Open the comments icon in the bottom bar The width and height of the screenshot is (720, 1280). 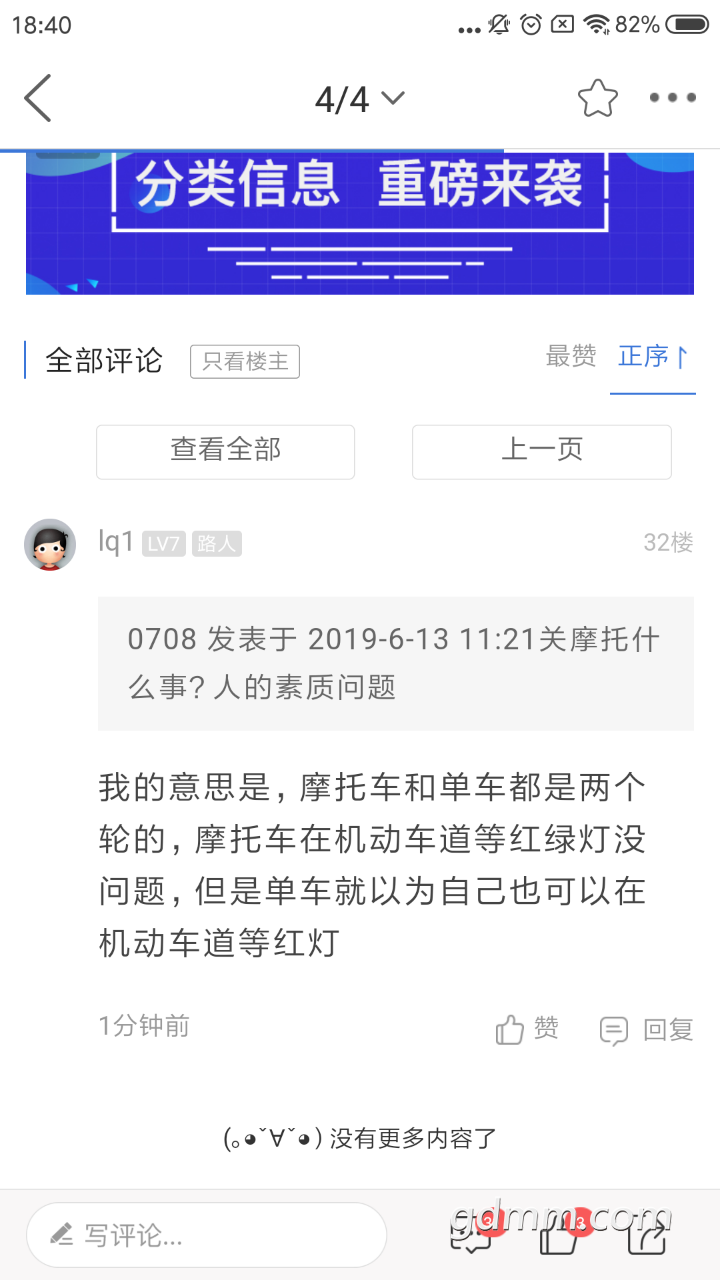(x=471, y=1235)
